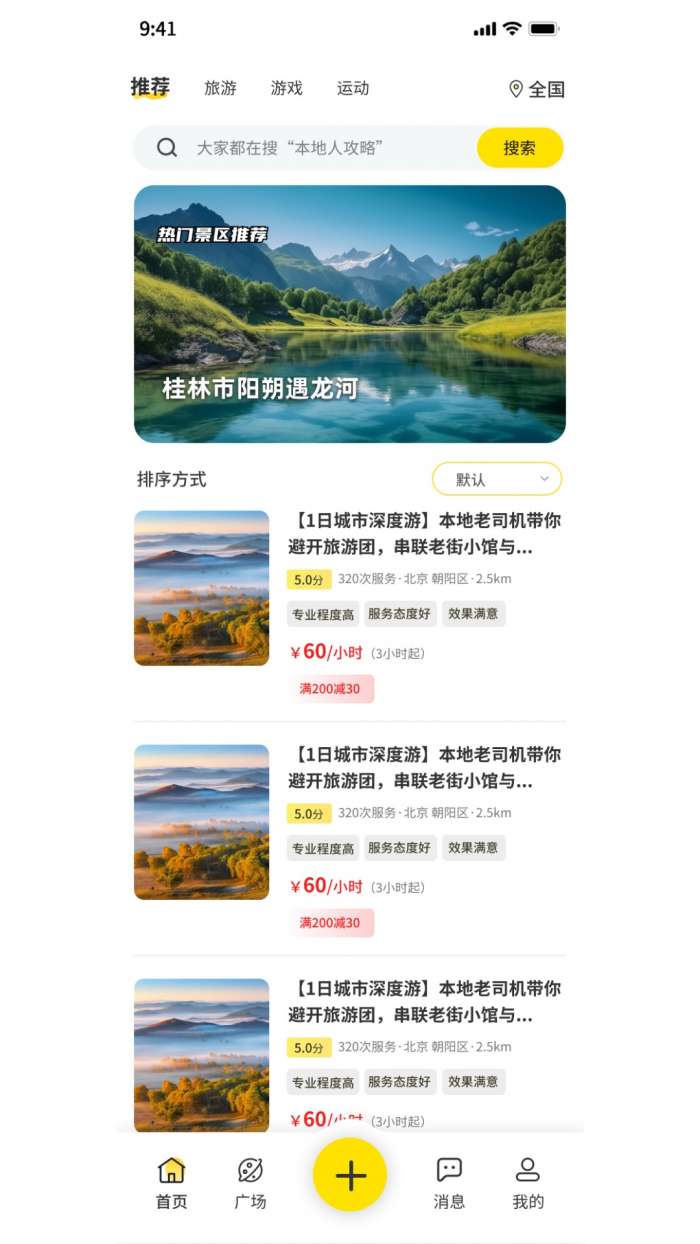Viewport: 700px width, 1244px height.
Task: Open the 桂林市阳朔遇龙河 banner
Action: pos(350,314)
